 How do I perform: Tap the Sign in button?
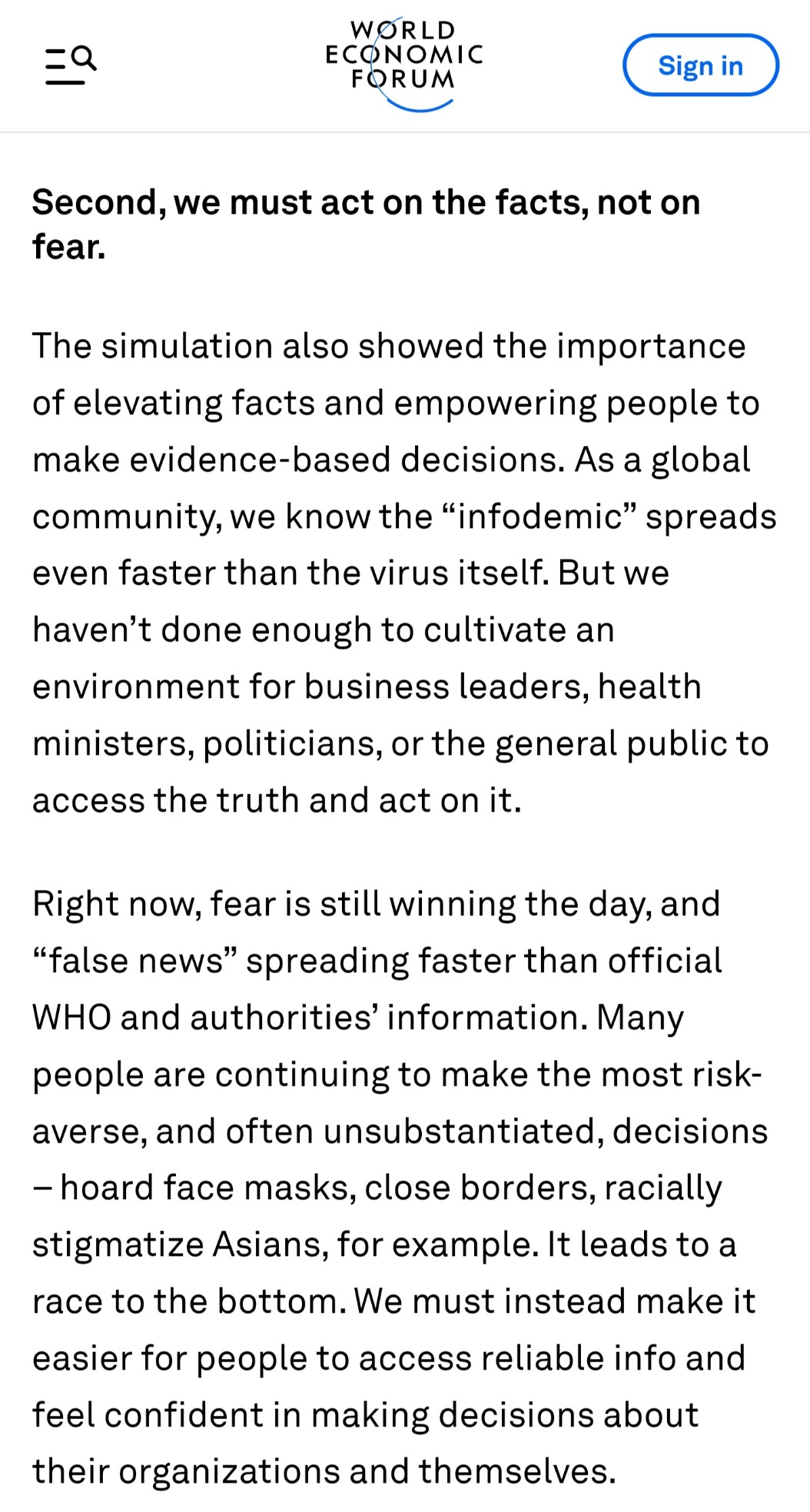point(700,65)
